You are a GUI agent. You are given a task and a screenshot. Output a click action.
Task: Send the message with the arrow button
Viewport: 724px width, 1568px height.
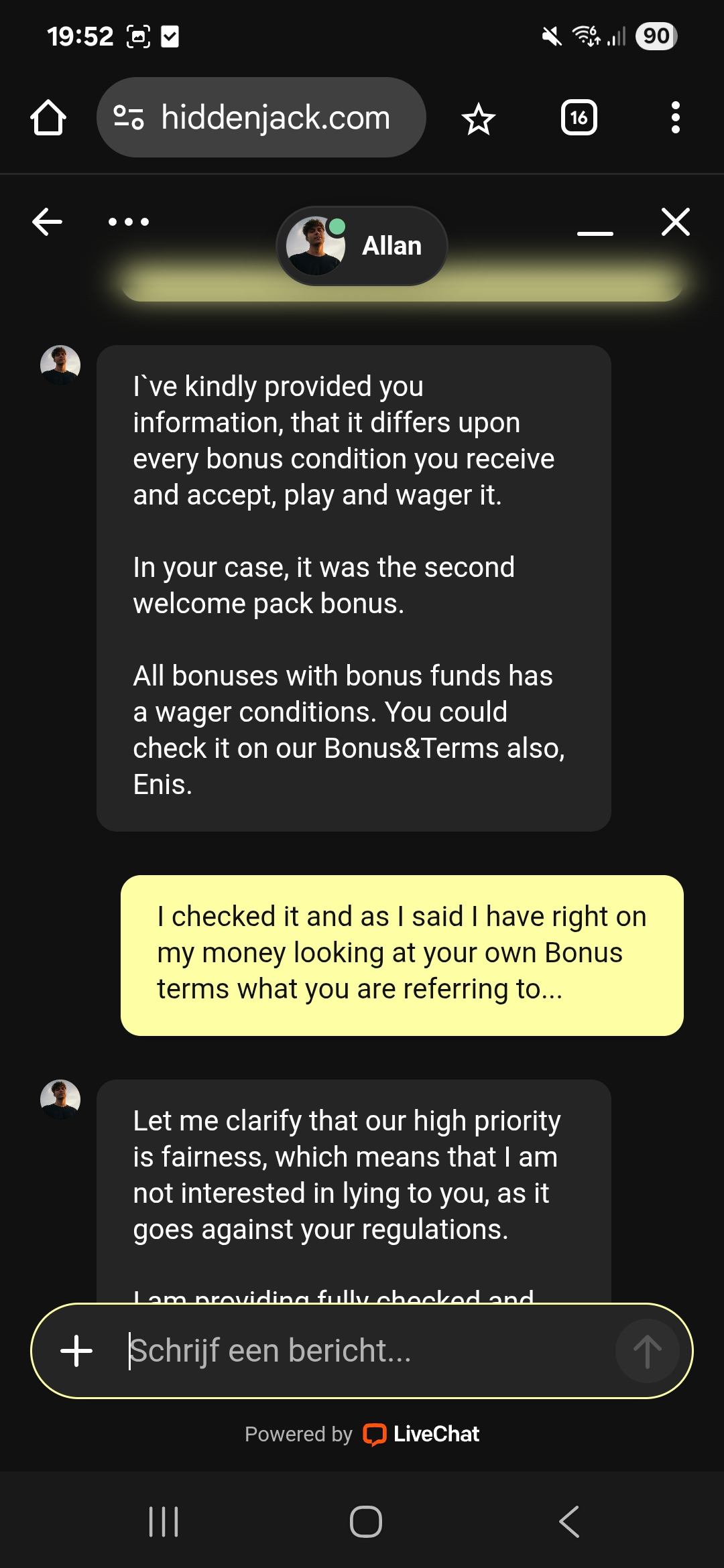point(647,1350)
